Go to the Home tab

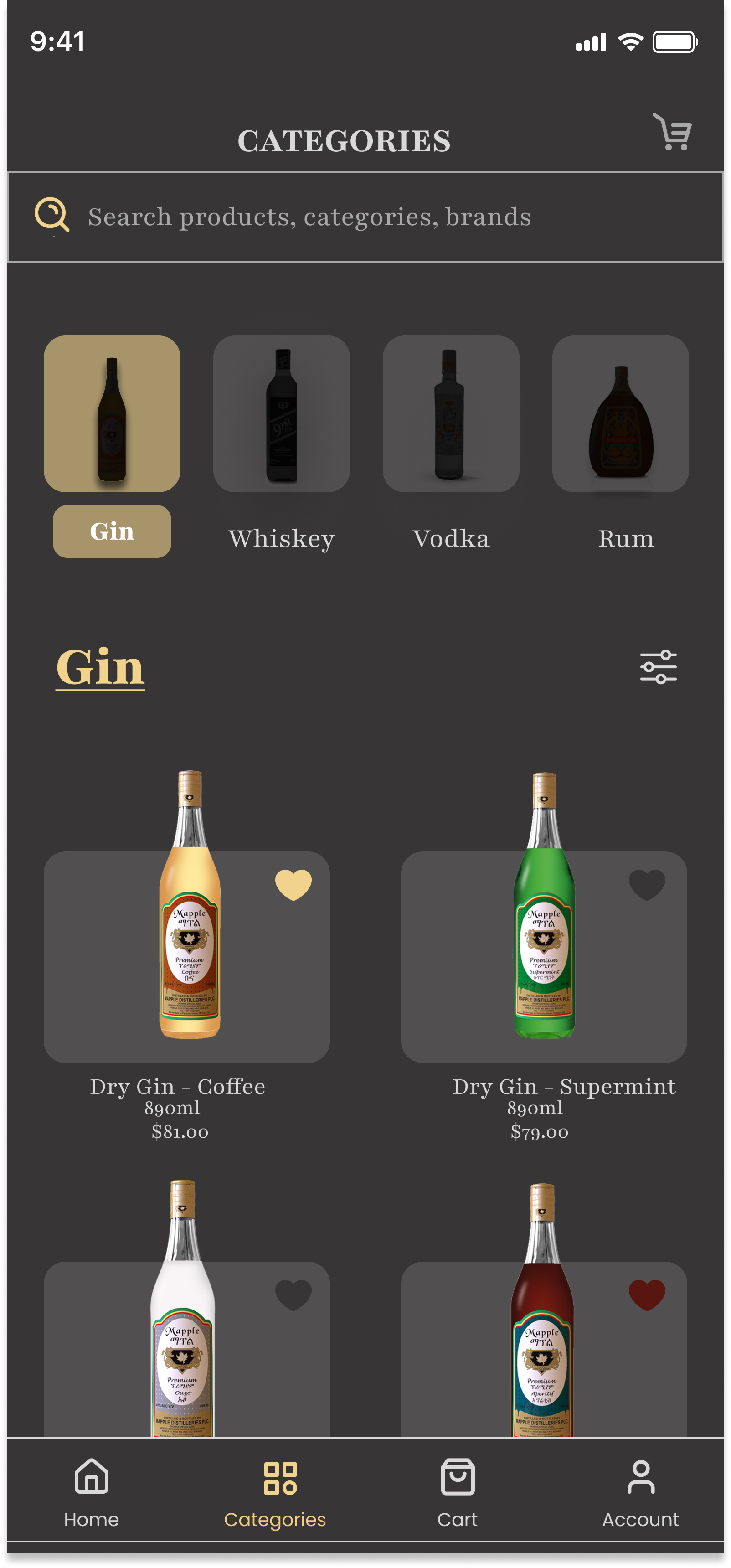(x=91, y=1491)
